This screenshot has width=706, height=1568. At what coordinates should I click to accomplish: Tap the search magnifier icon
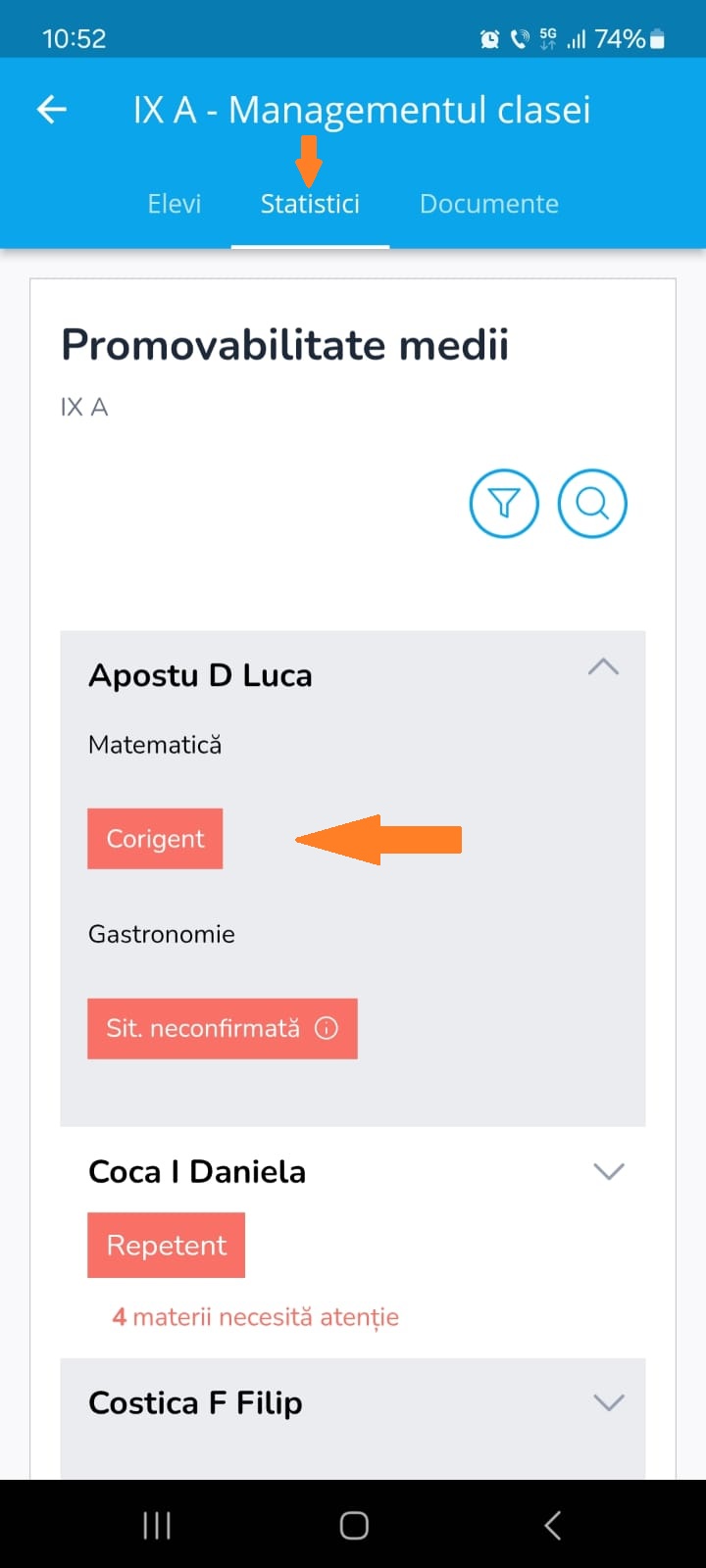coord(592,504)
